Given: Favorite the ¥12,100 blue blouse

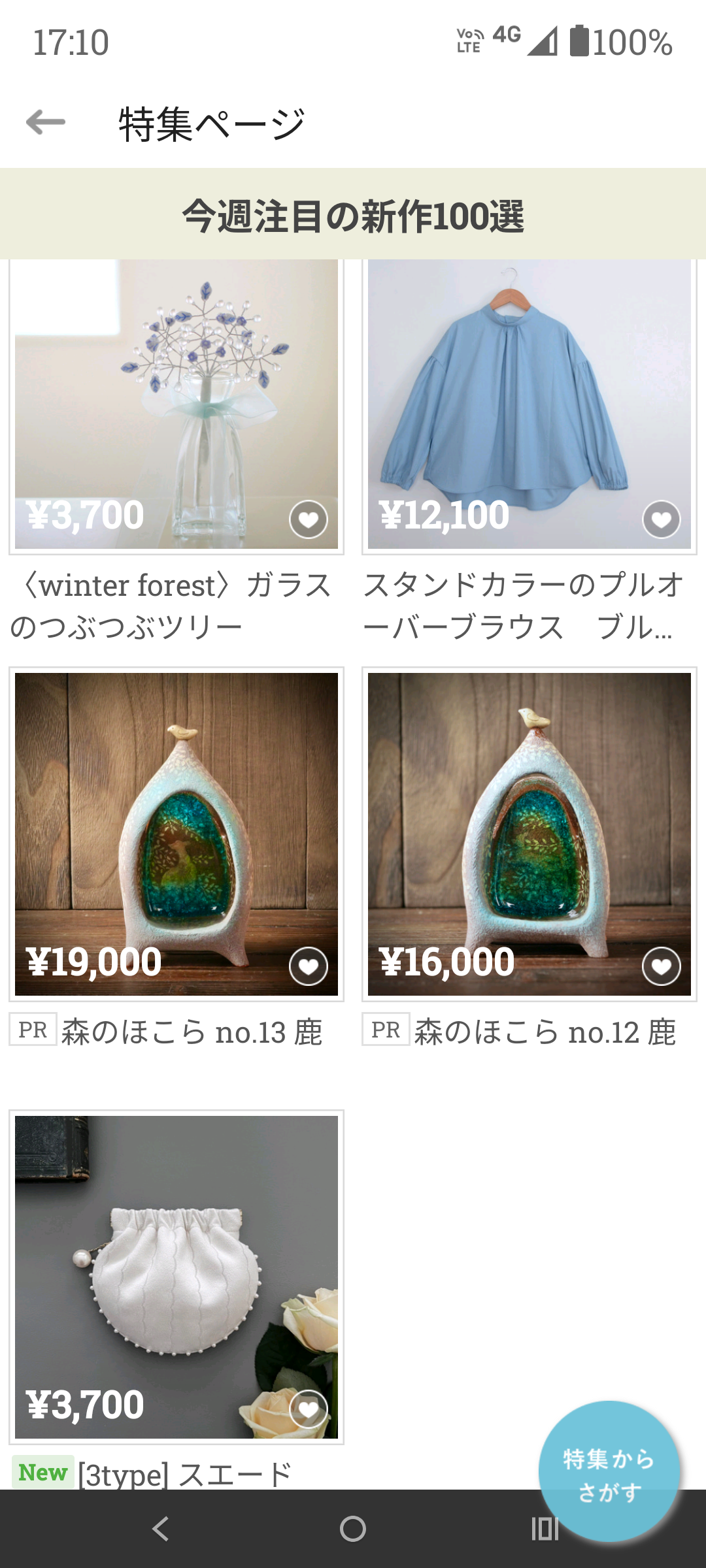Looking at the screenshot, I should pos(662,520).
